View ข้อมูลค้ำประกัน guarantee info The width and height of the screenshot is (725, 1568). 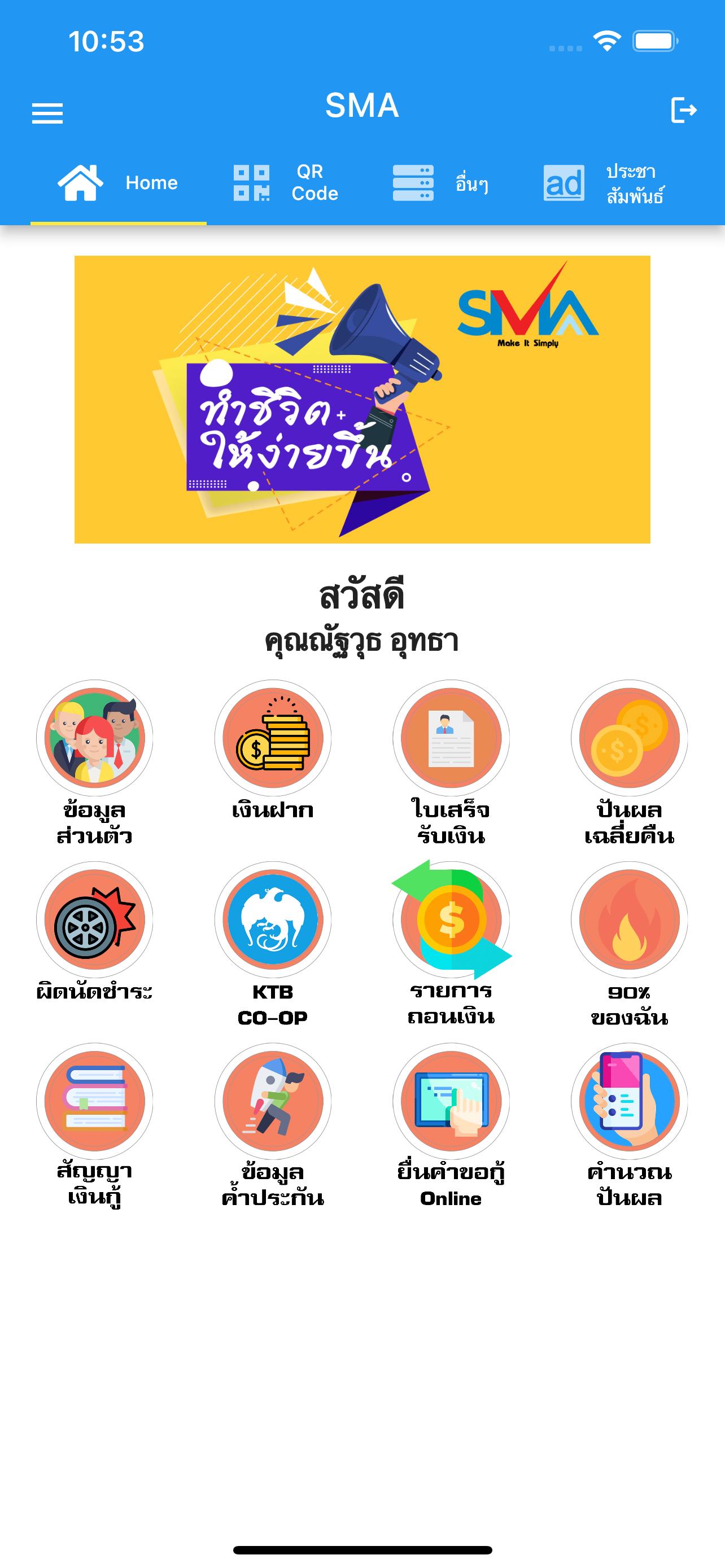[x=273, y=1126]
